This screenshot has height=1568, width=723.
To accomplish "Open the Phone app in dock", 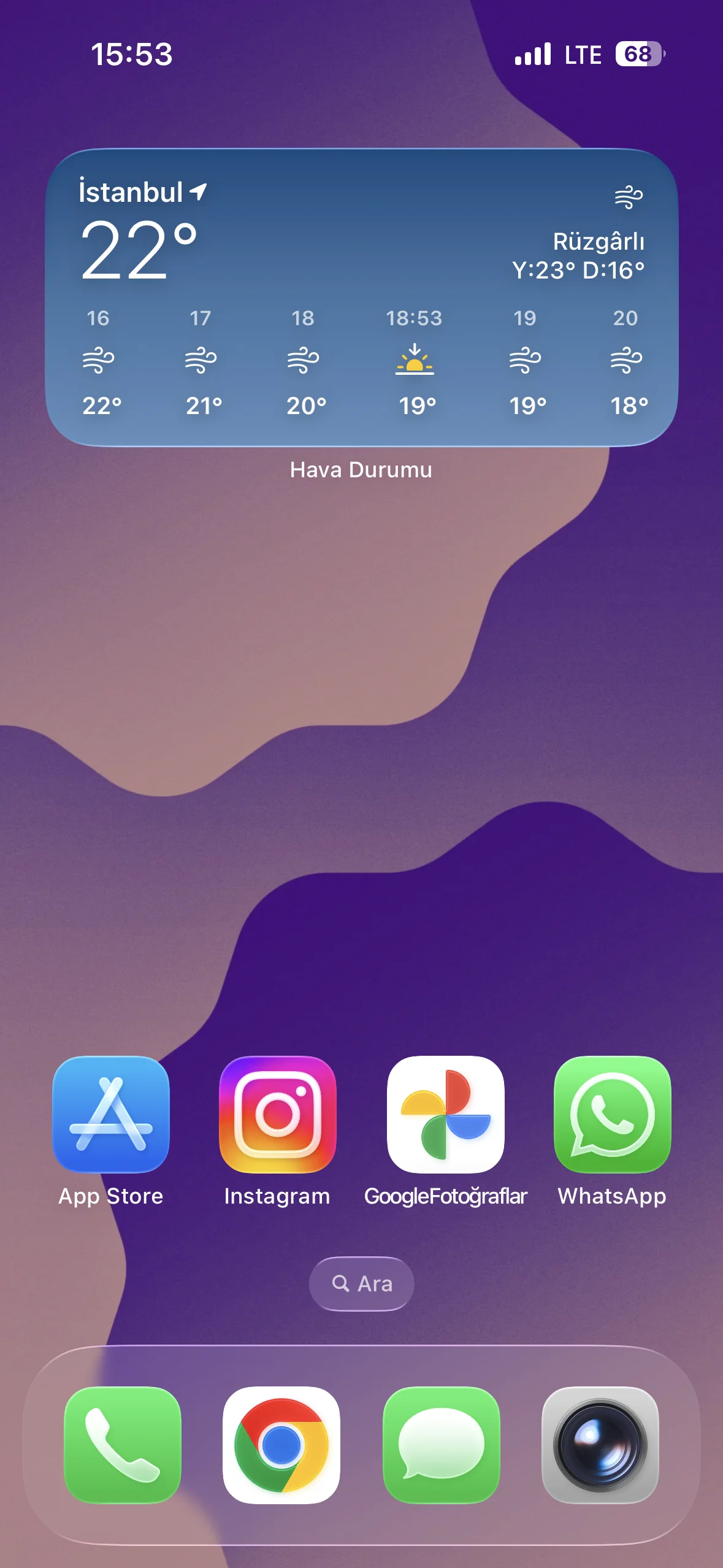I will (123, 1445).
